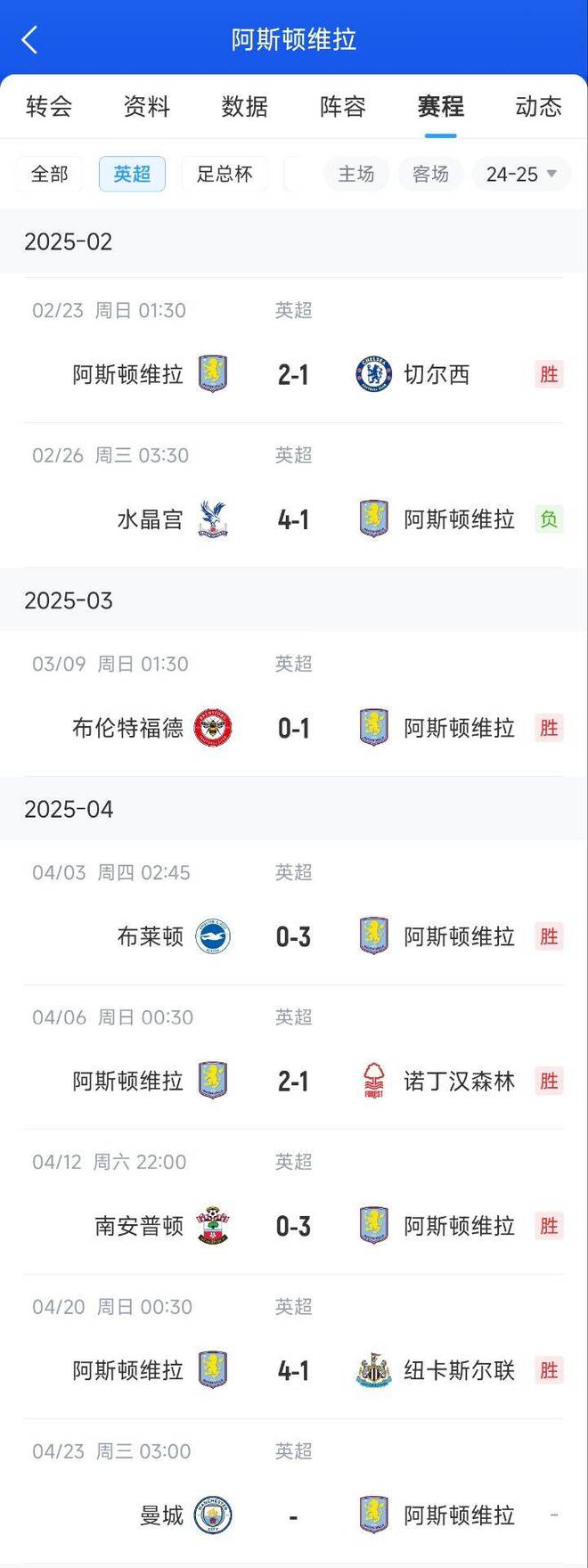Open the match against 诺丁汉森林
Image resolution: width=588 pixels, height=1568 pixels.
click(293, 1081)
